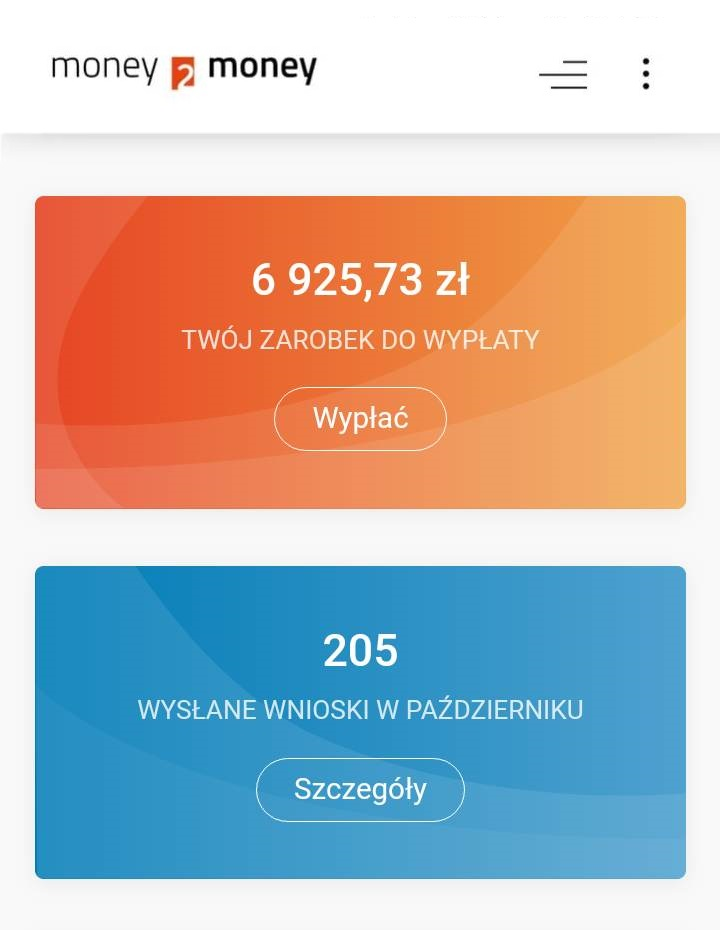Open Szczegóły for sent applications
This screenshot has height=930, width=720.
(x=360, y=789)
